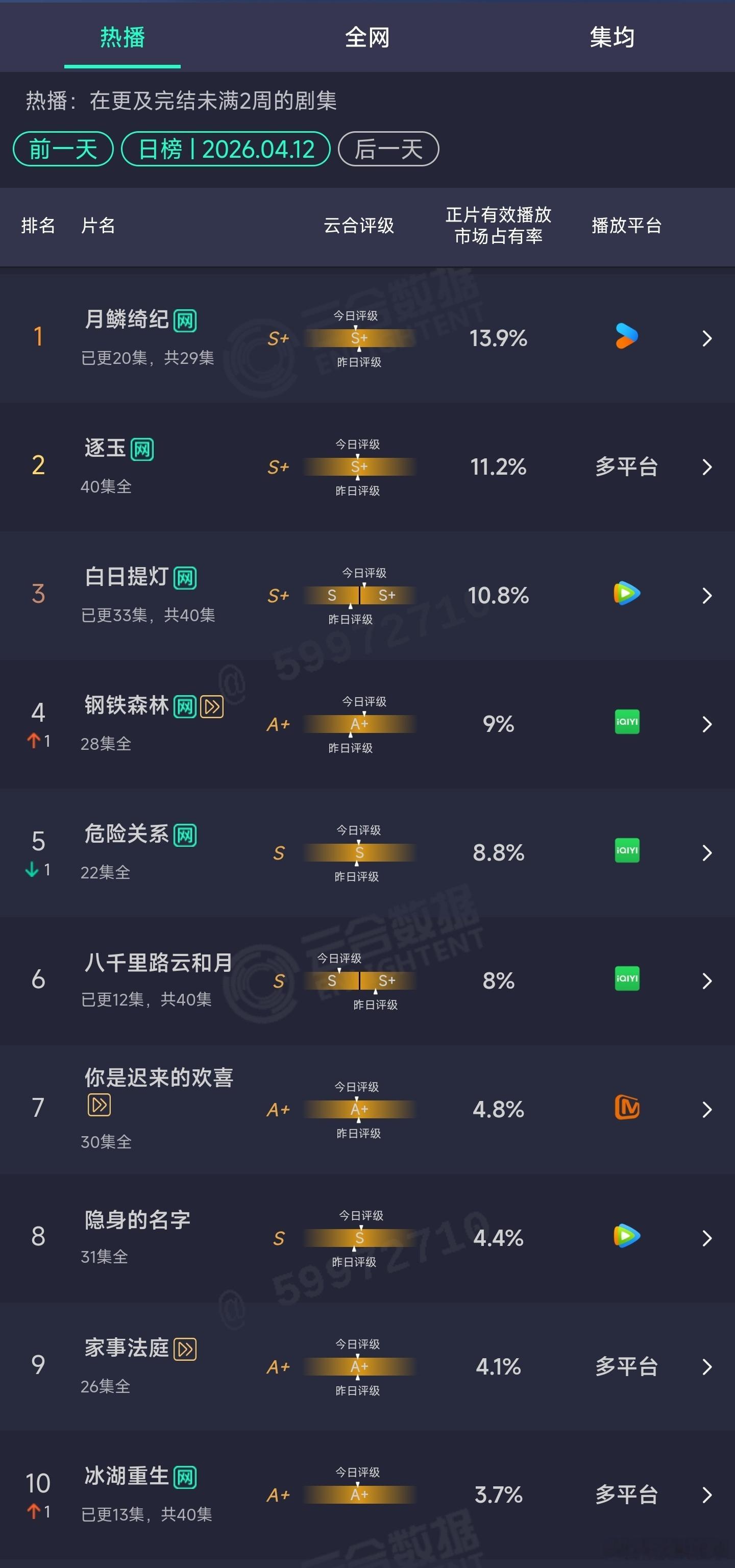735x1568 pixels.
Task: Expand details for ranked first 月鳞绮纪
Action: pos(707,337)
